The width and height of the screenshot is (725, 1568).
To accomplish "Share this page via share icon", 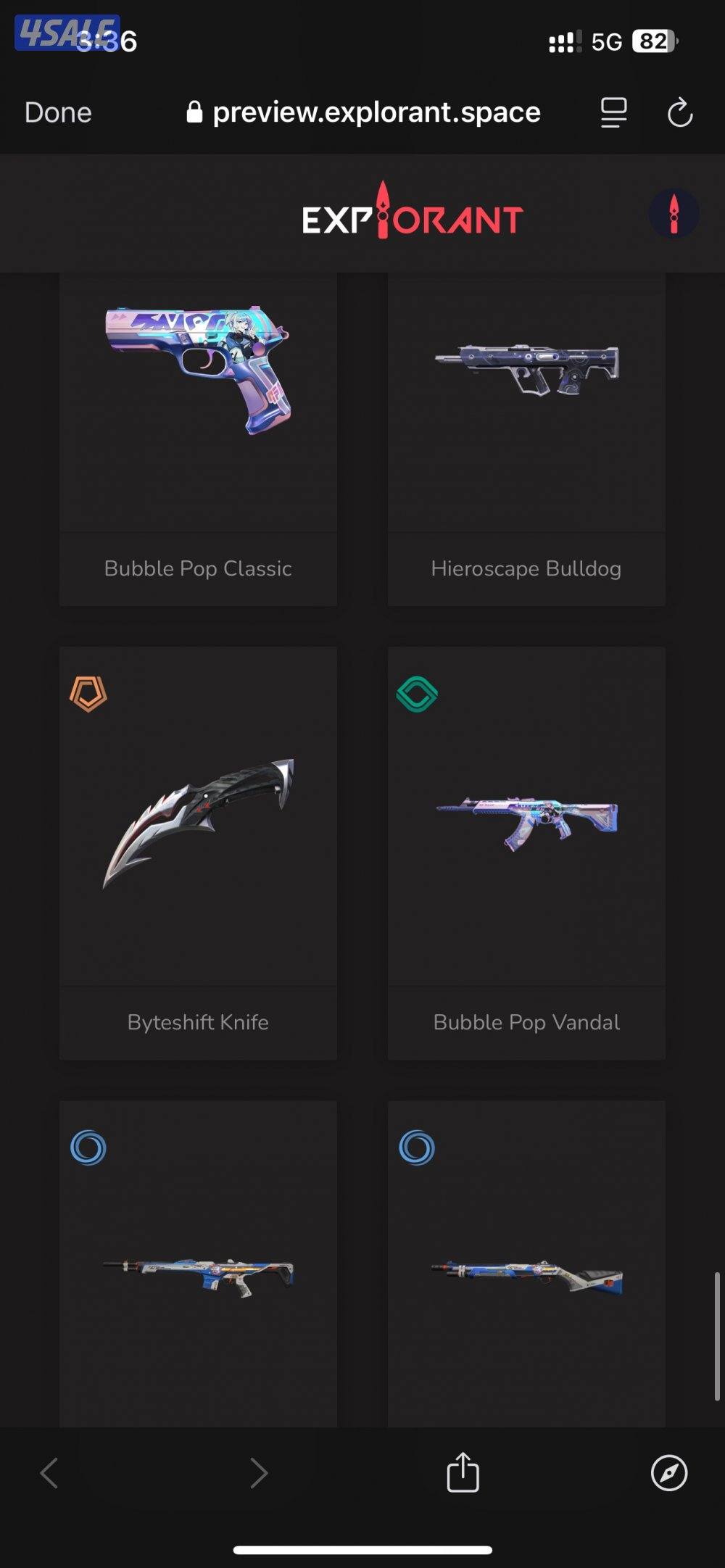I will tap(463, 1472).
